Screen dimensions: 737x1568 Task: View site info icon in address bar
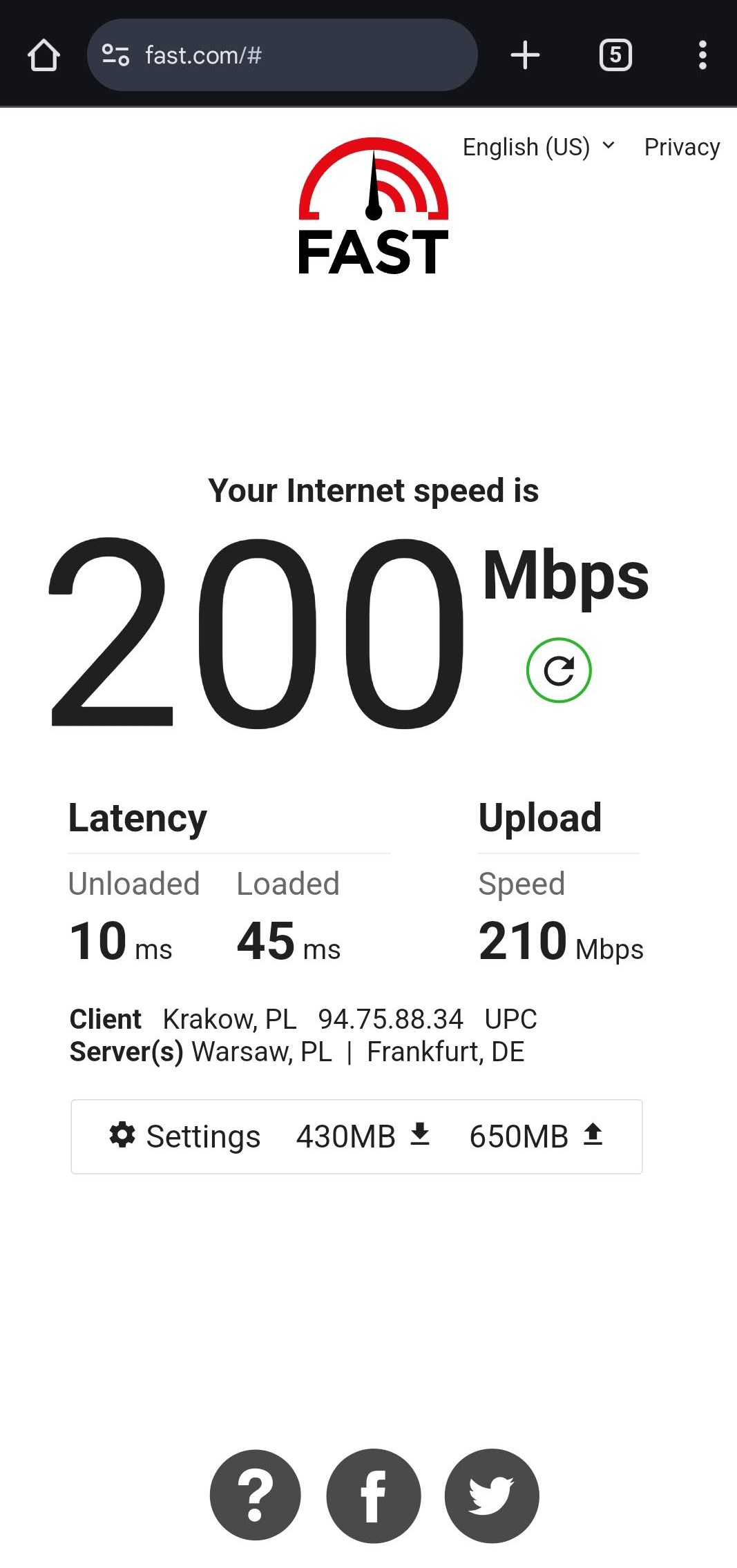point(115,55)
